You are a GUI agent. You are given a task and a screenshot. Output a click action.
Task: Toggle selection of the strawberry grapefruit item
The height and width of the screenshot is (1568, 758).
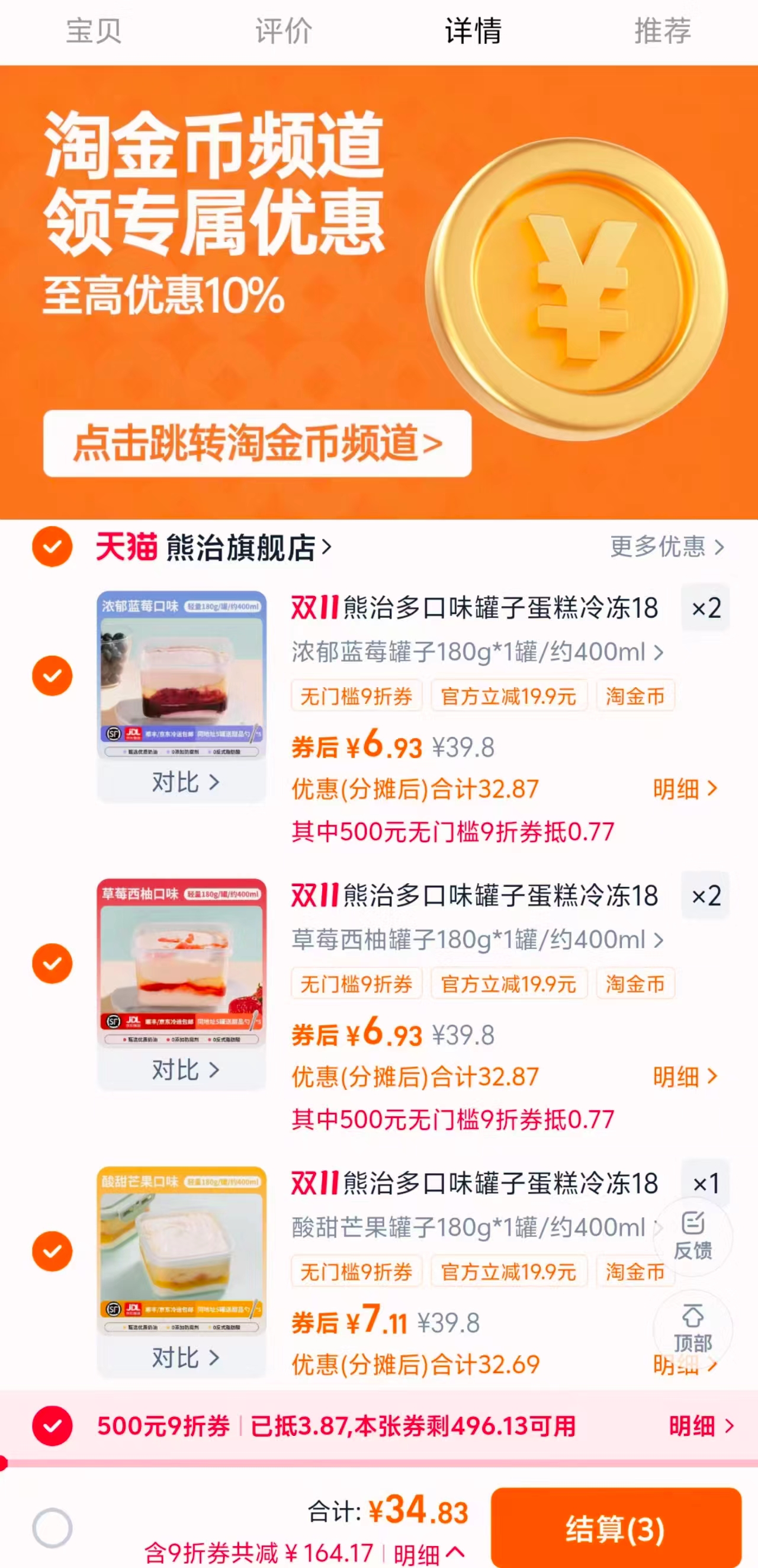(53, 964)
